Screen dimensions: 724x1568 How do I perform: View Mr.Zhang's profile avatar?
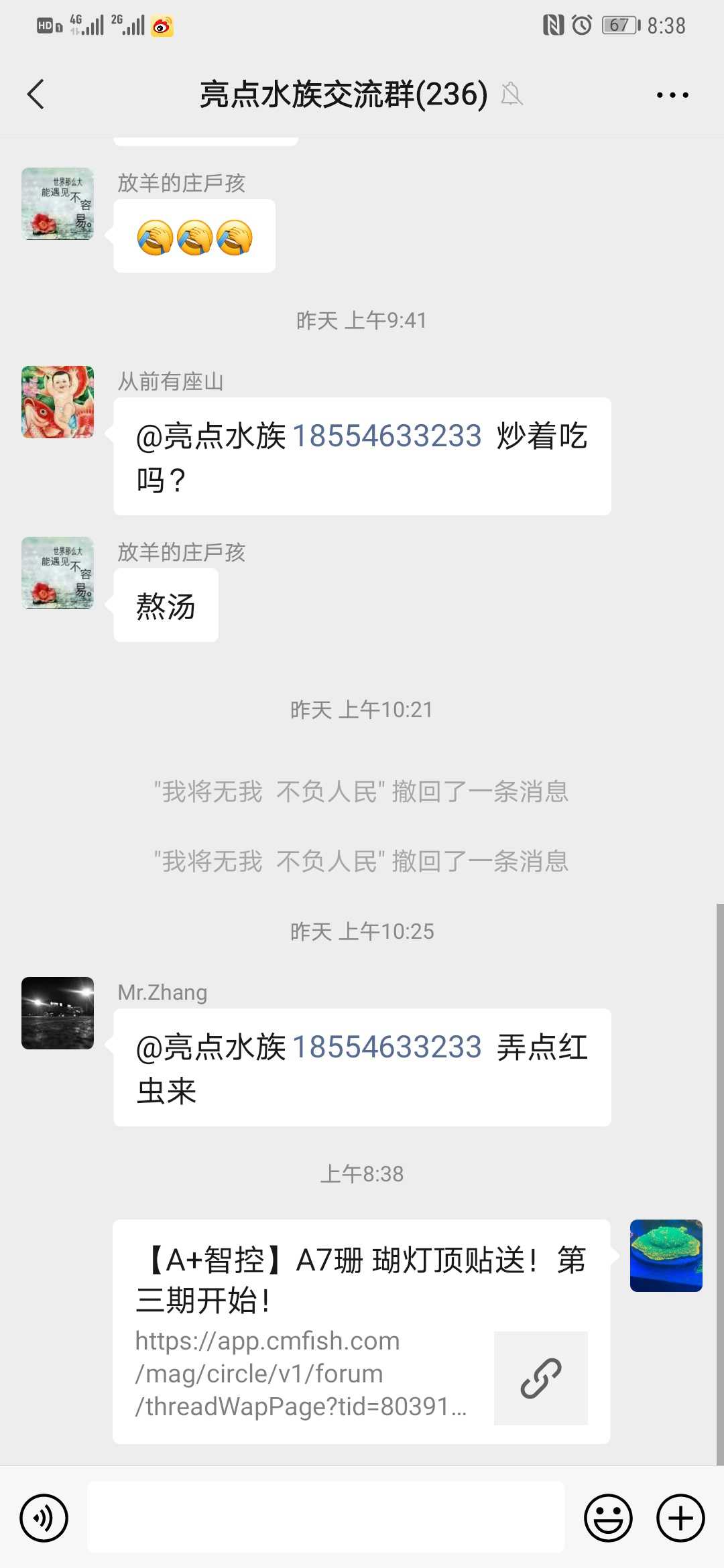tap(58, 1013)
